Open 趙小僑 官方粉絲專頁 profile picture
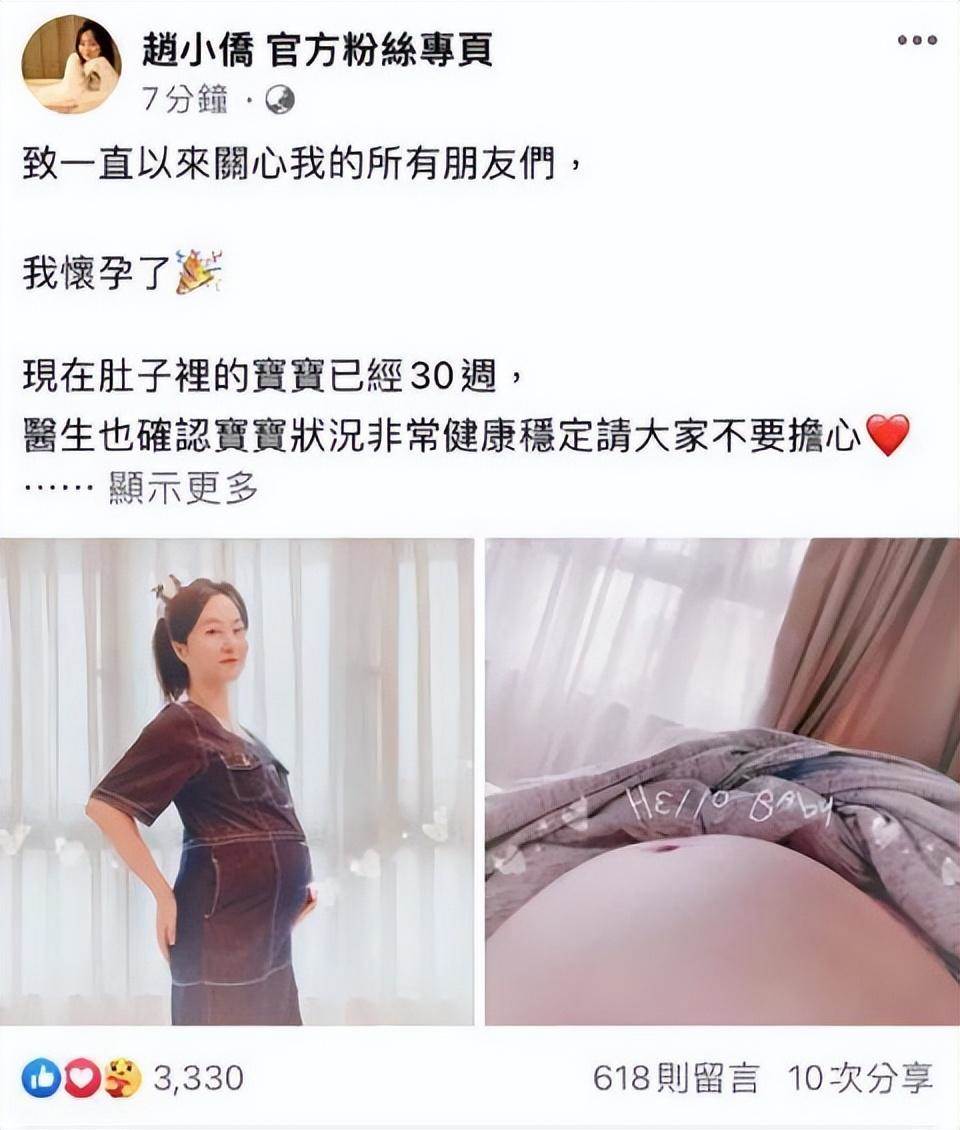This screenshot has width=960, height=1130. click(x=71, y=65)
